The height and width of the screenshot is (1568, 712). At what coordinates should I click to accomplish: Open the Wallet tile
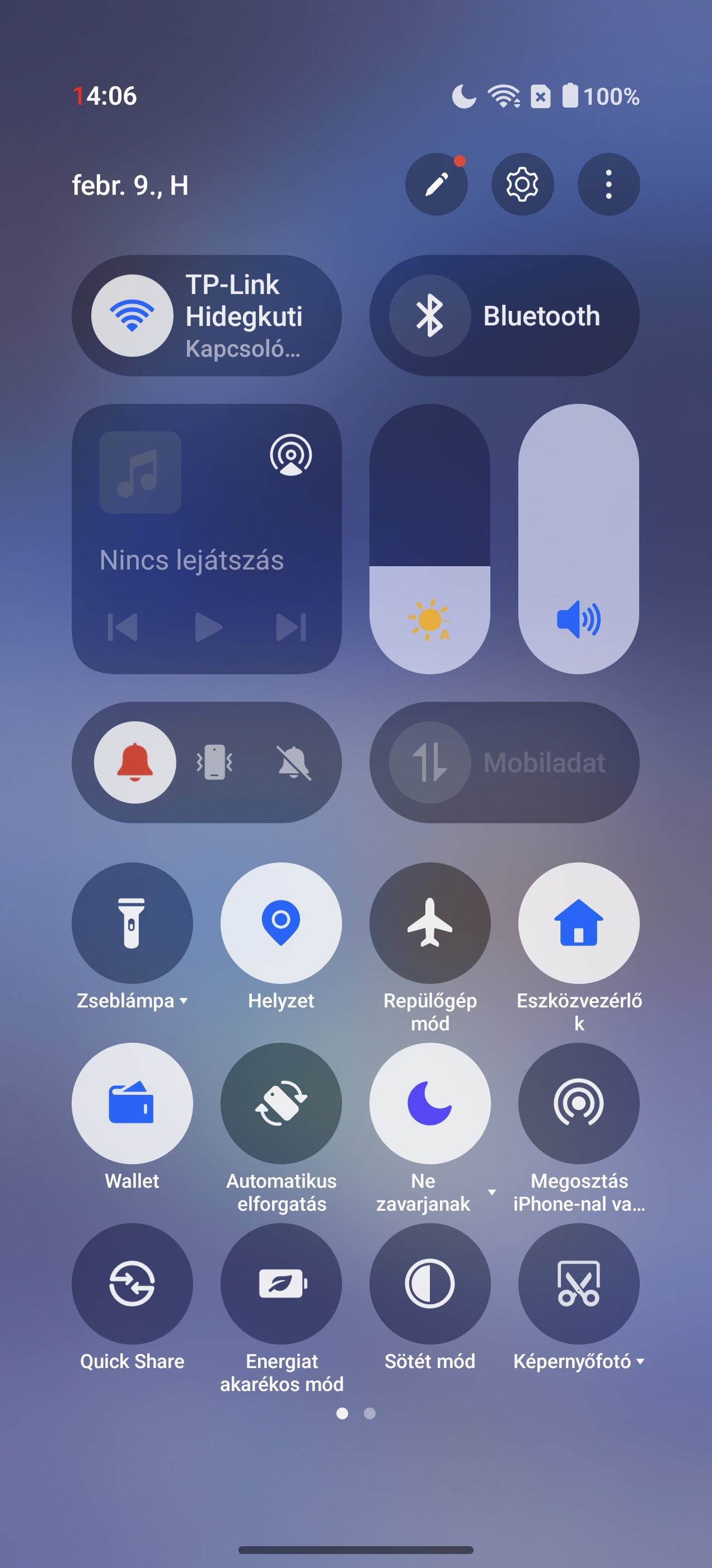click(132, 1103)
